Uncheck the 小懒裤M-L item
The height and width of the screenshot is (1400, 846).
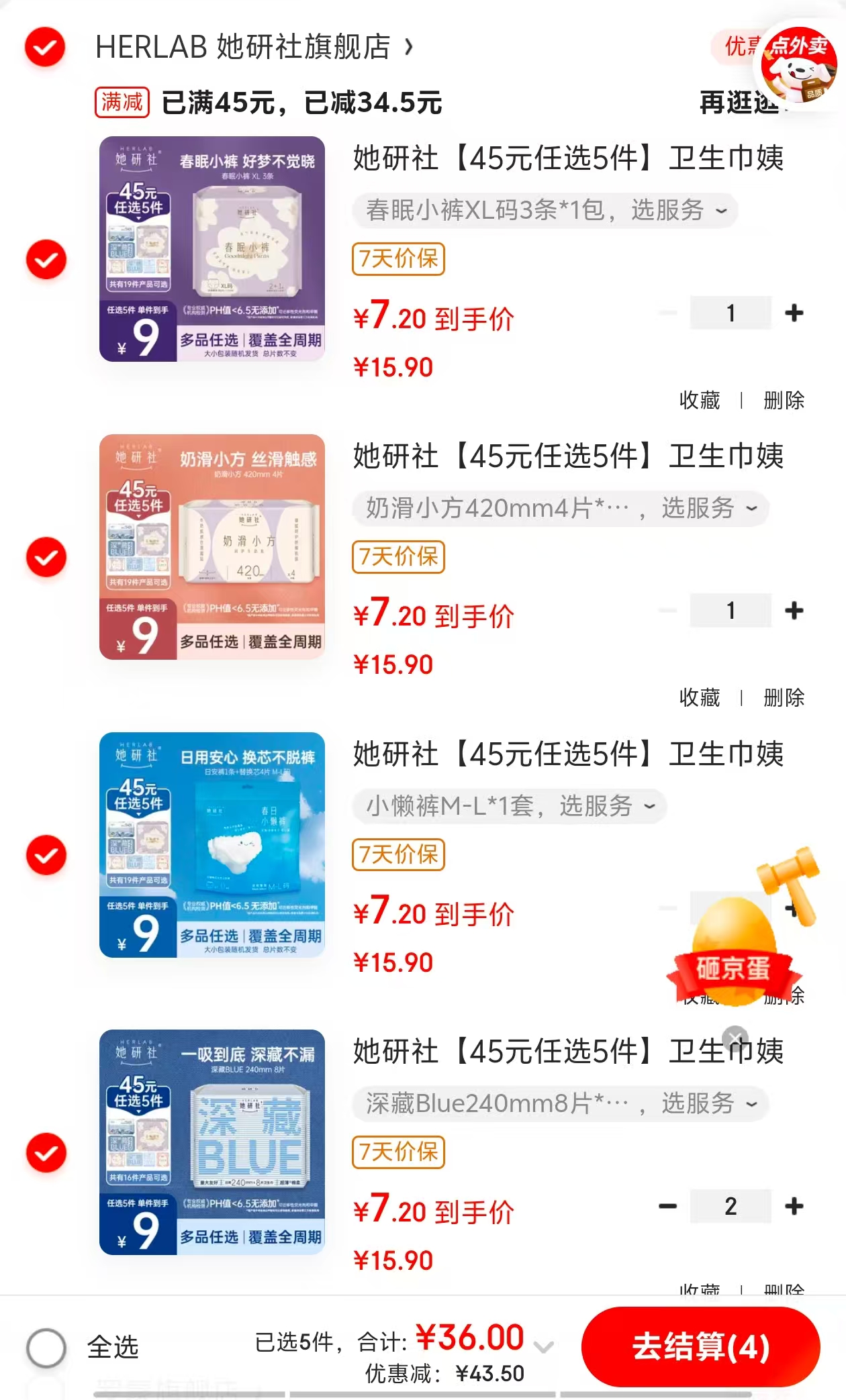click(46, 855)
